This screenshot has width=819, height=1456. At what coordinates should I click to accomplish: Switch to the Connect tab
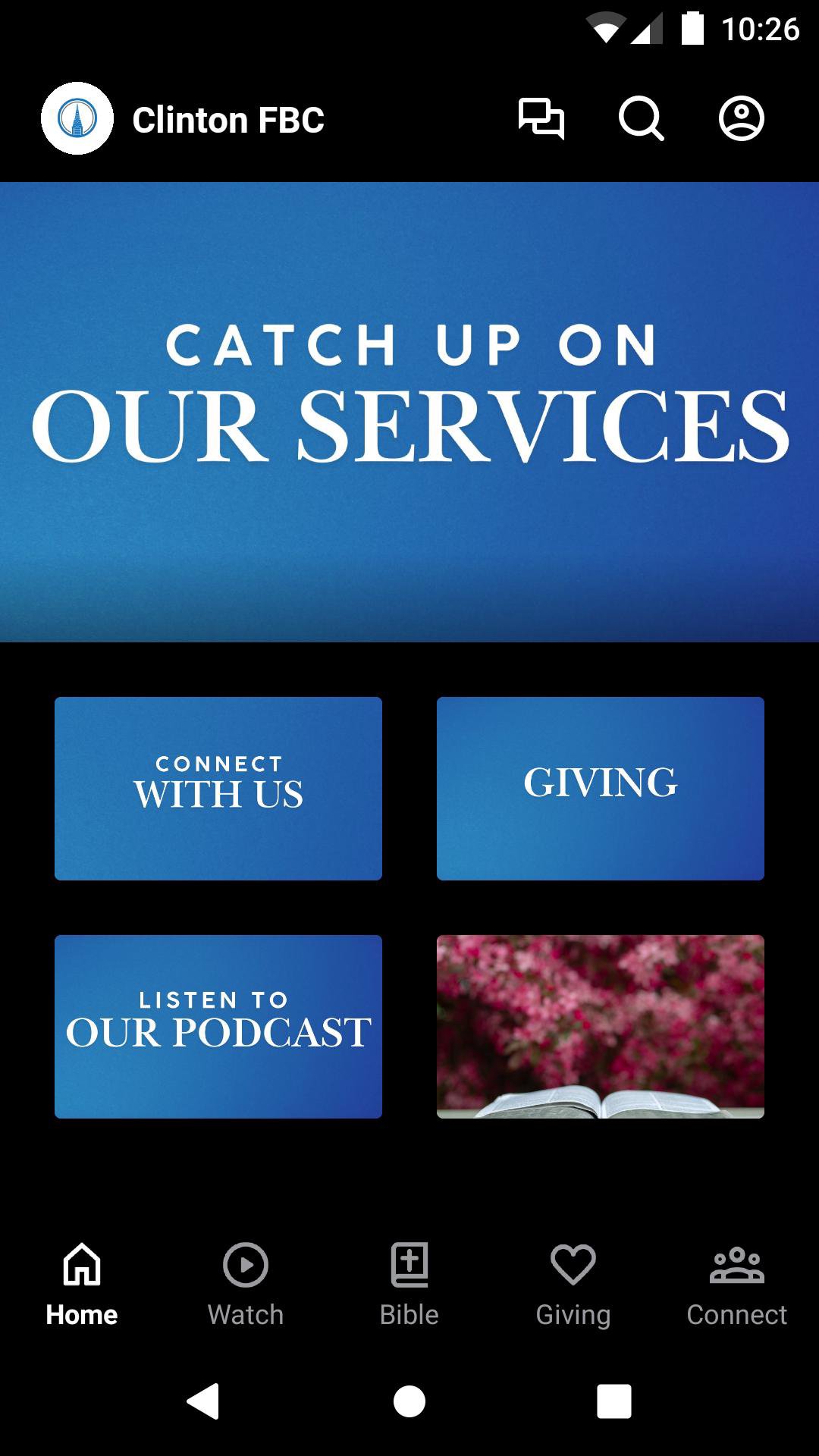(x=737, y=1283)
